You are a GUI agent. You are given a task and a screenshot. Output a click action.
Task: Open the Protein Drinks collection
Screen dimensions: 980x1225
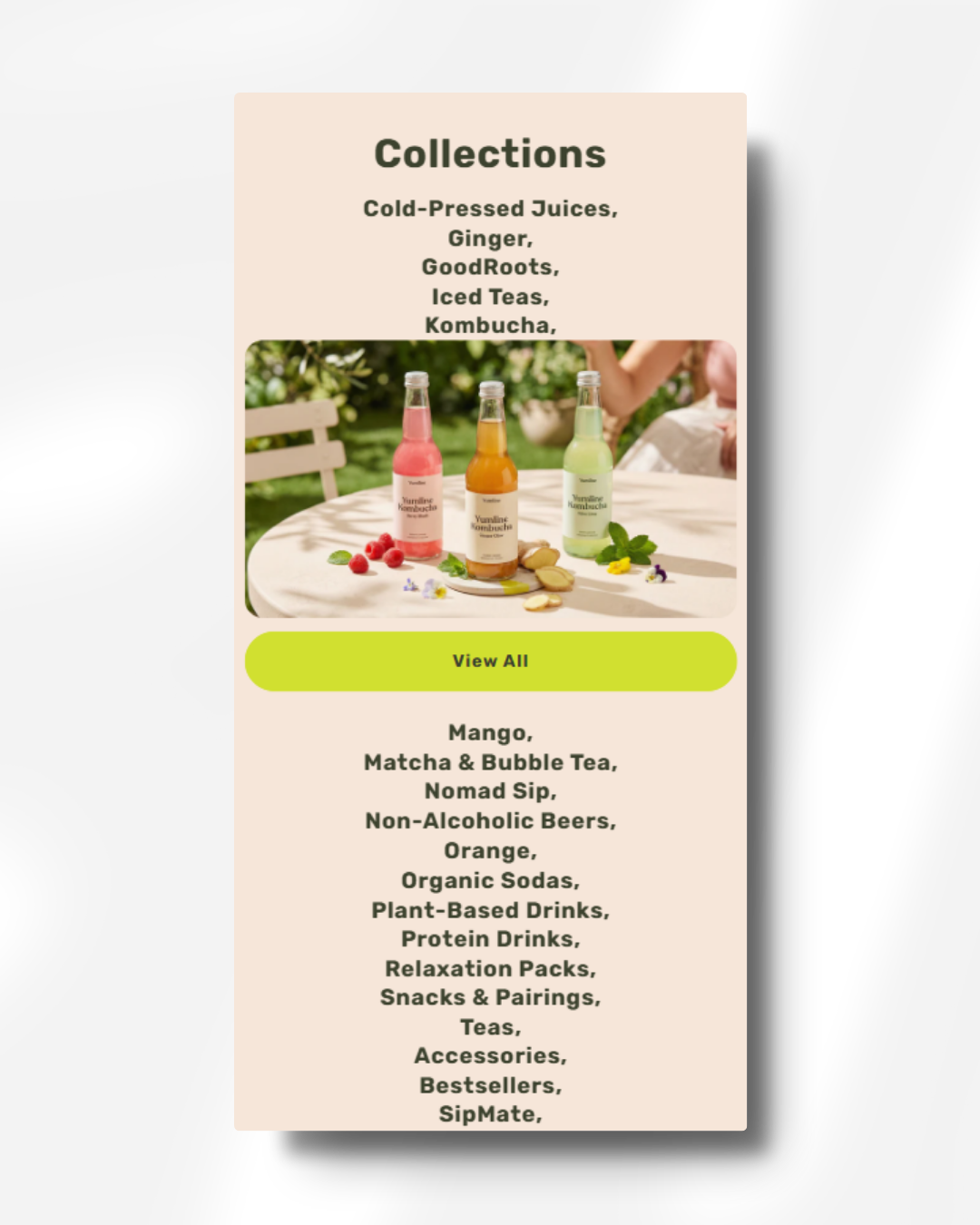point(489,939)
